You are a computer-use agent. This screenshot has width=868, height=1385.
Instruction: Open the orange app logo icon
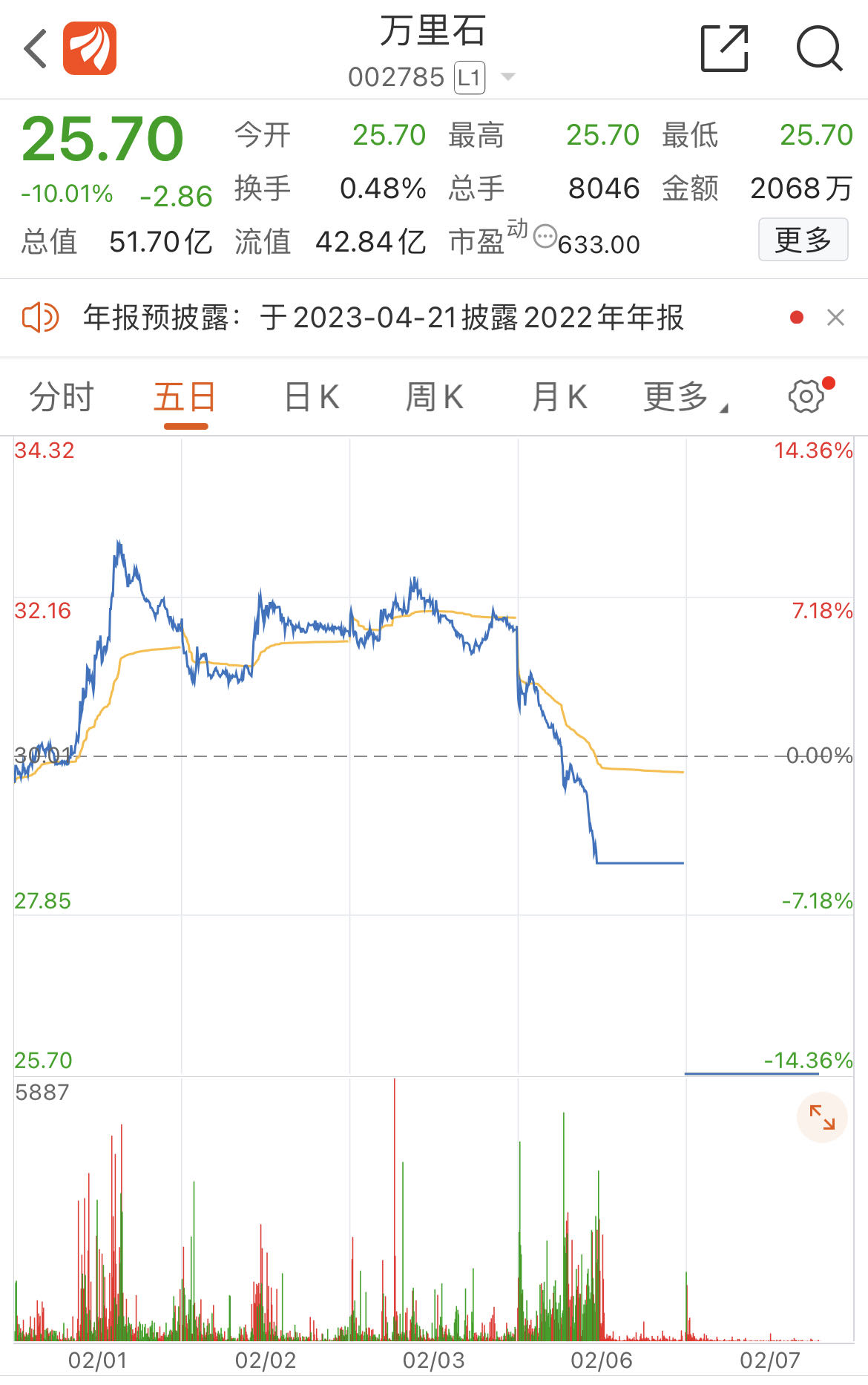[90, 49]
